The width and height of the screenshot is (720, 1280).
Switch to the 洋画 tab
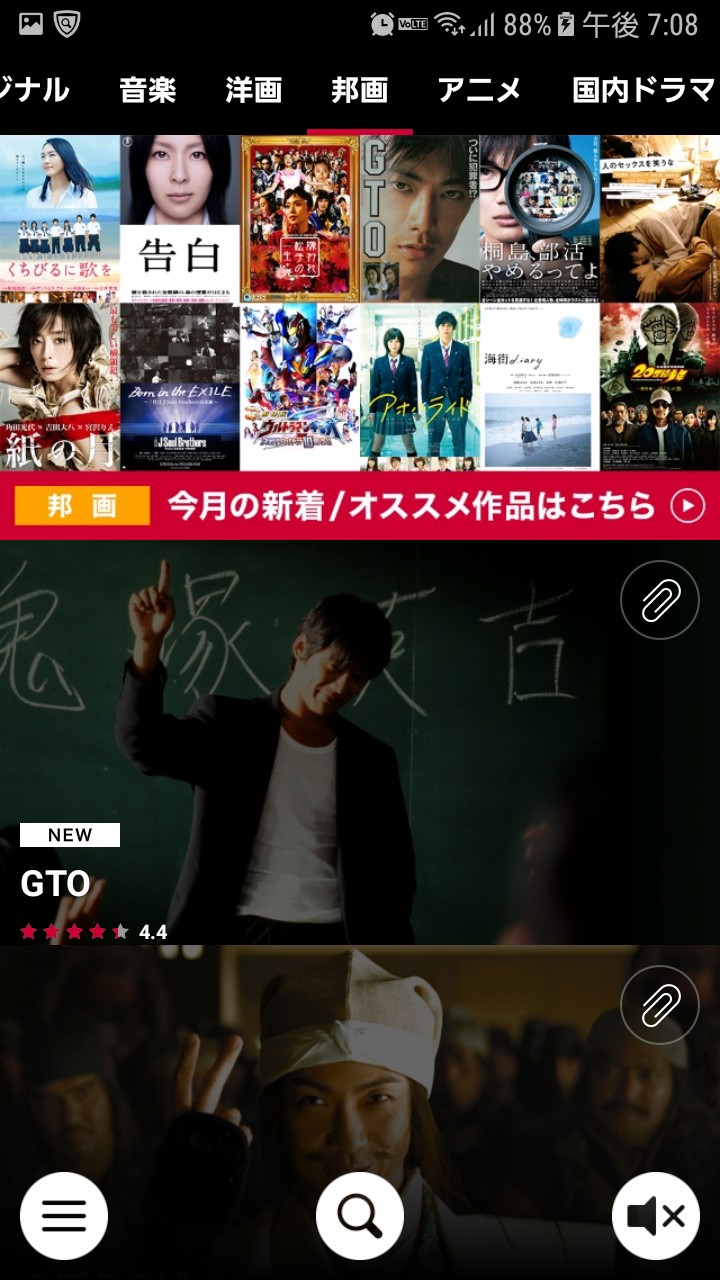[253, 91]
